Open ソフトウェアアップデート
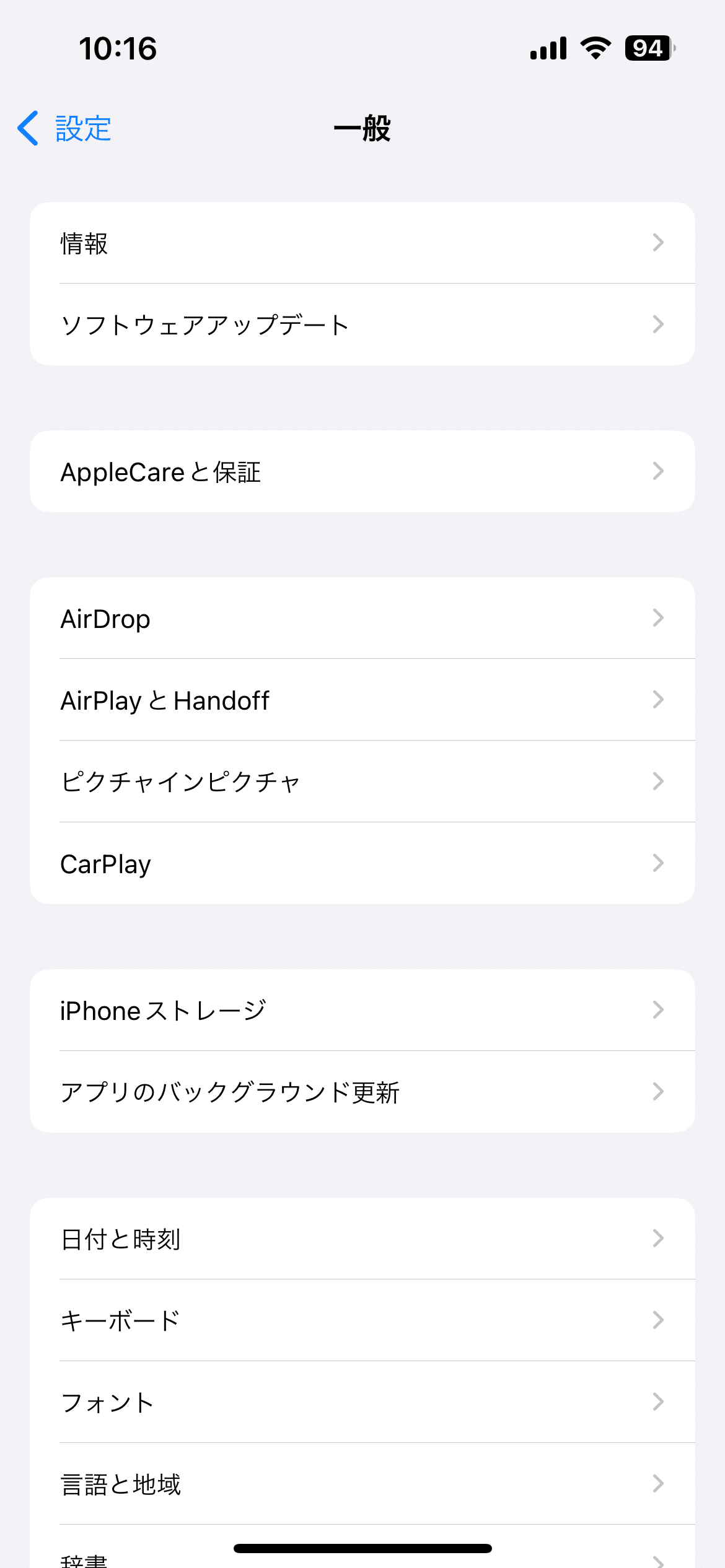This screenshot has height=1568, width=725. (362, 325)
